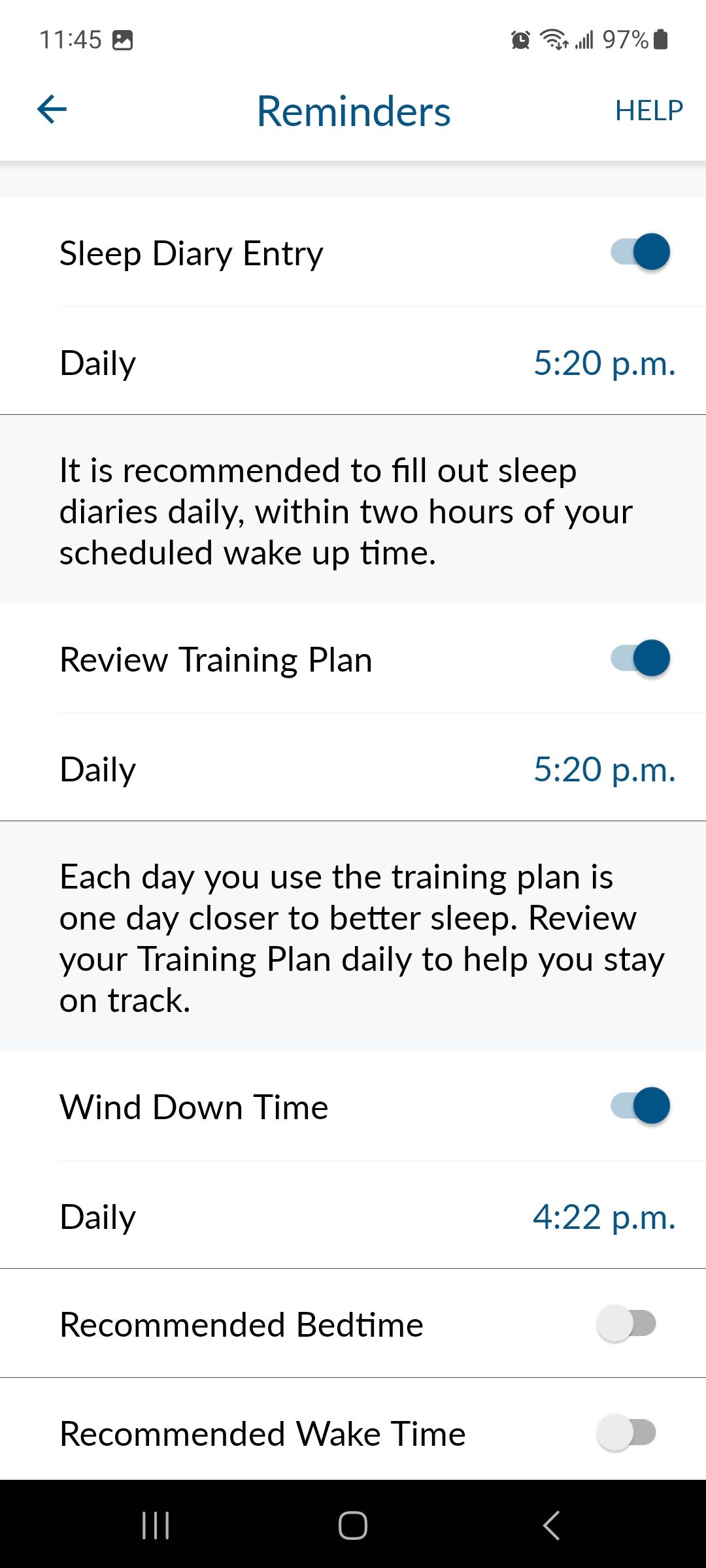Disable the Sleep Diary Entry reminder
The image size is (706, 1568).
(639, 252)
